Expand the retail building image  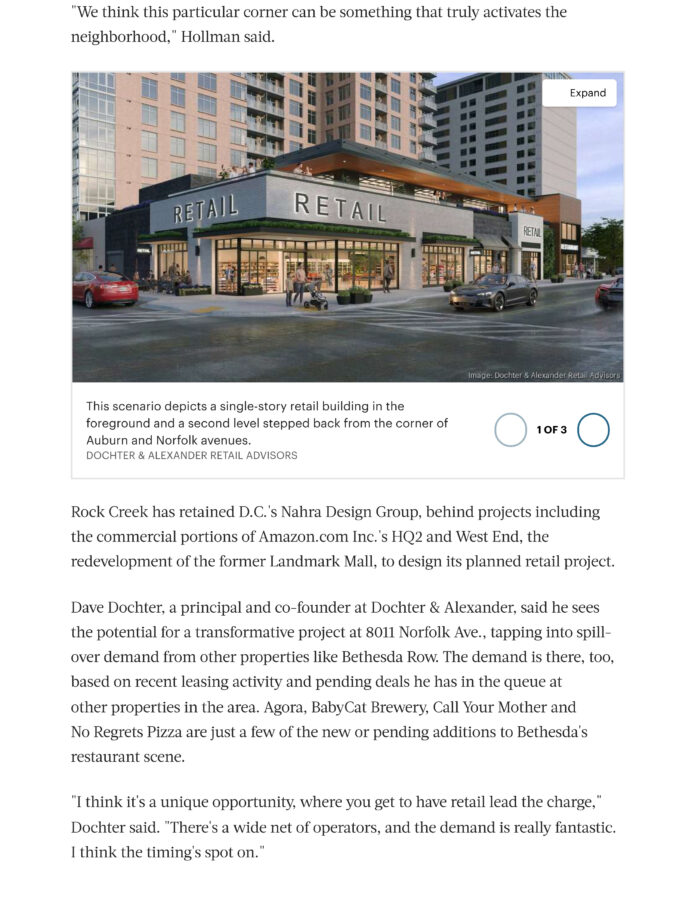tap(579, 93)
